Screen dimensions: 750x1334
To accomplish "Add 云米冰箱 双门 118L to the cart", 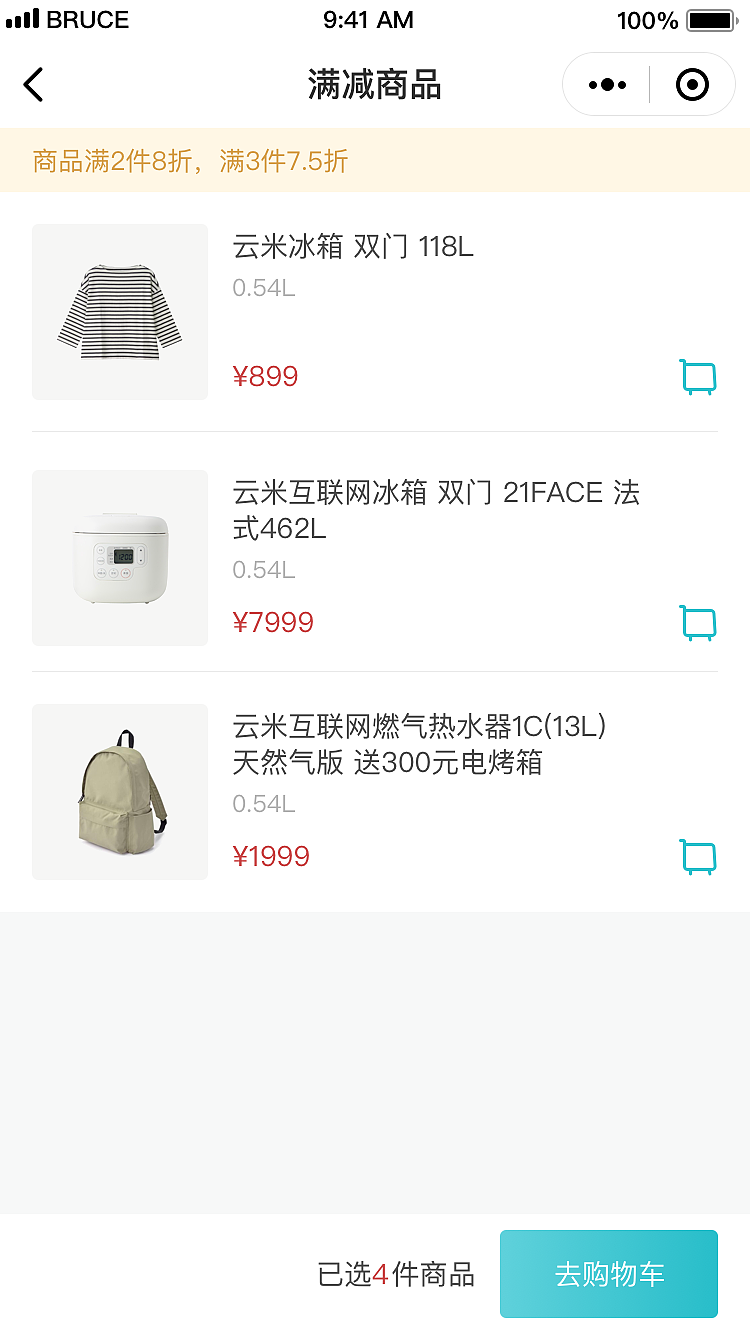I will pyautogui.click(x=698, y=377).
